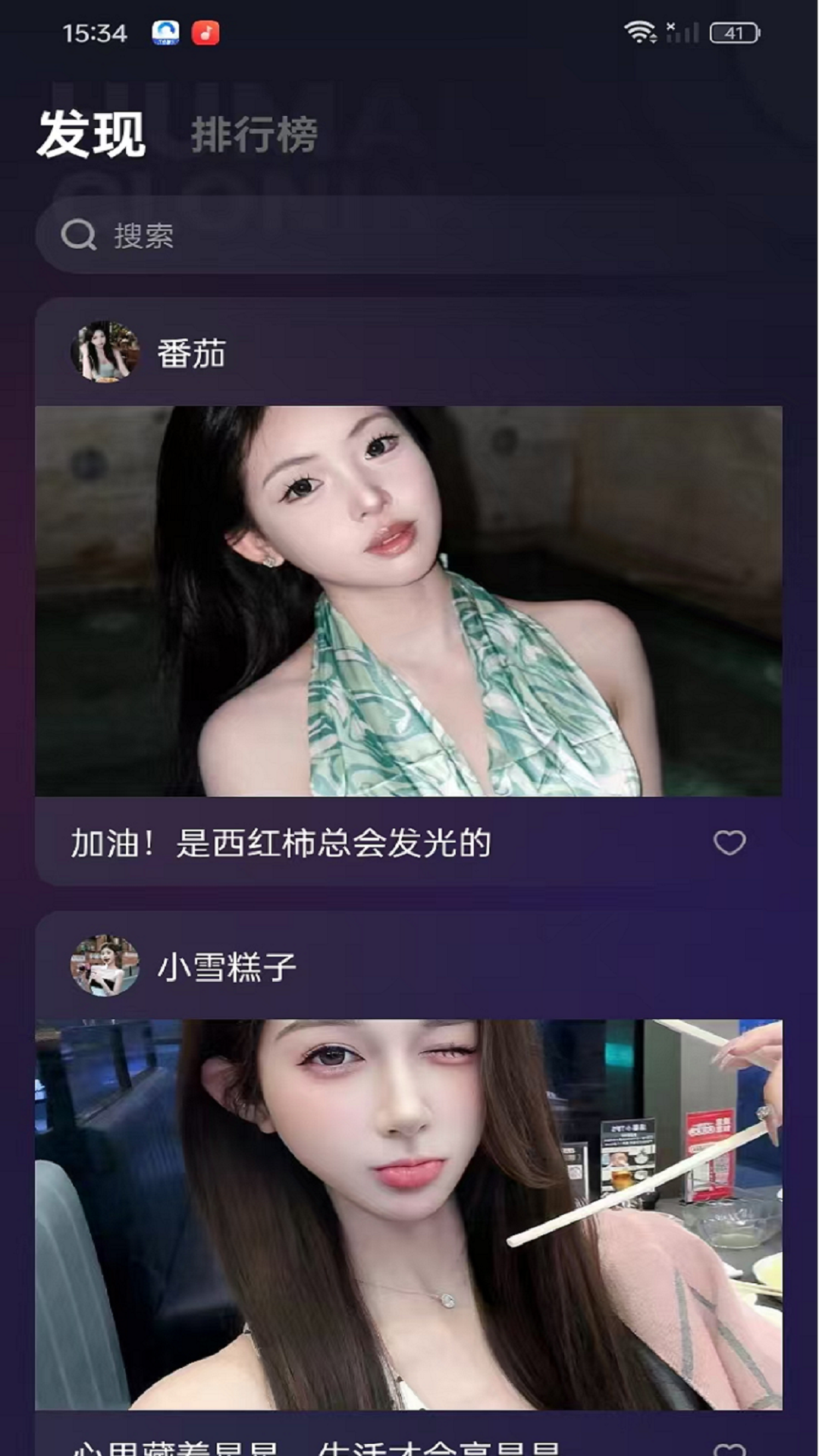Open 番茄's profile avatar
The image size is (819, 1456).
(105, 352)
